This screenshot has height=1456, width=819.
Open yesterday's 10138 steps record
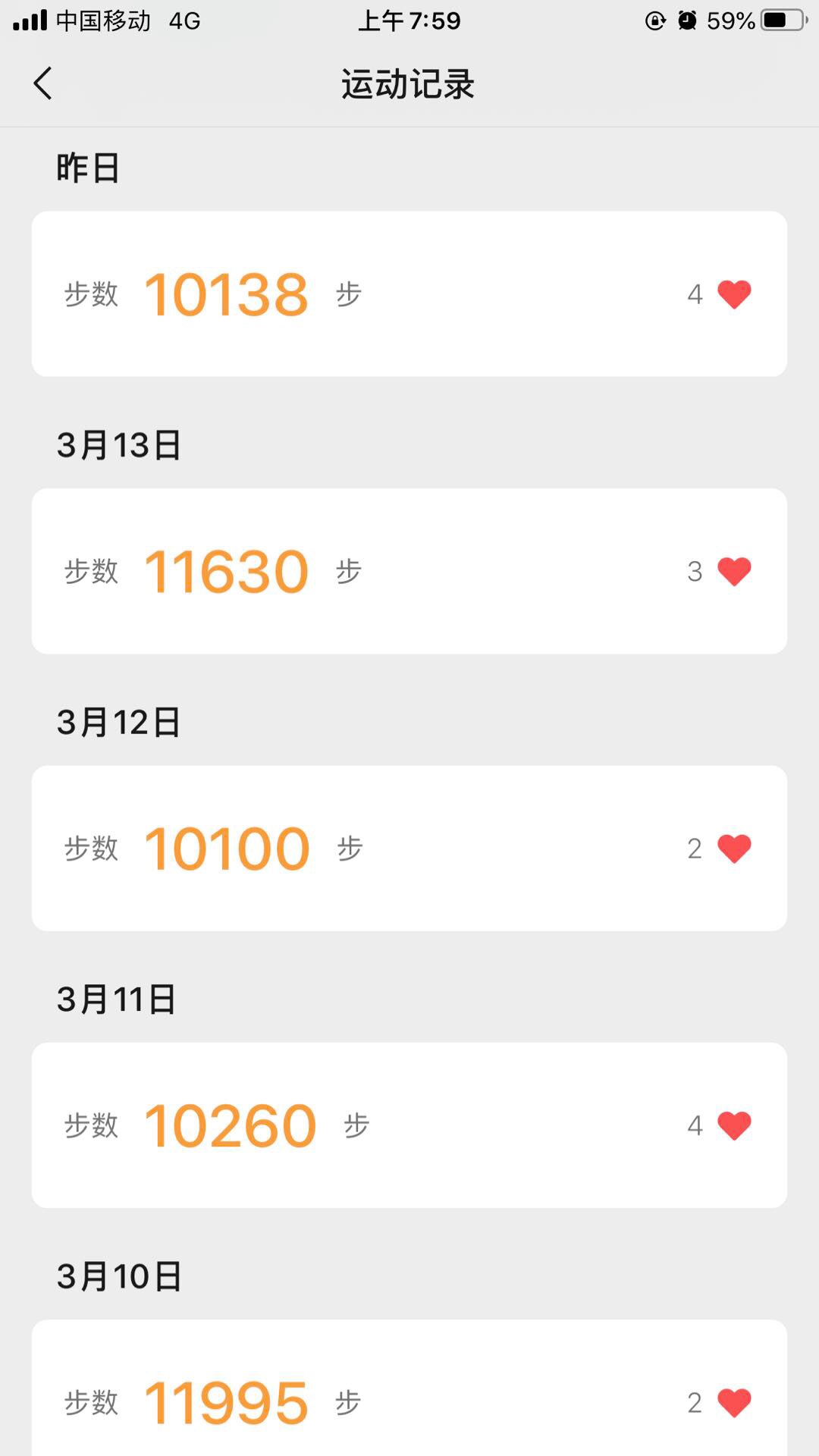tap(409, 294)
